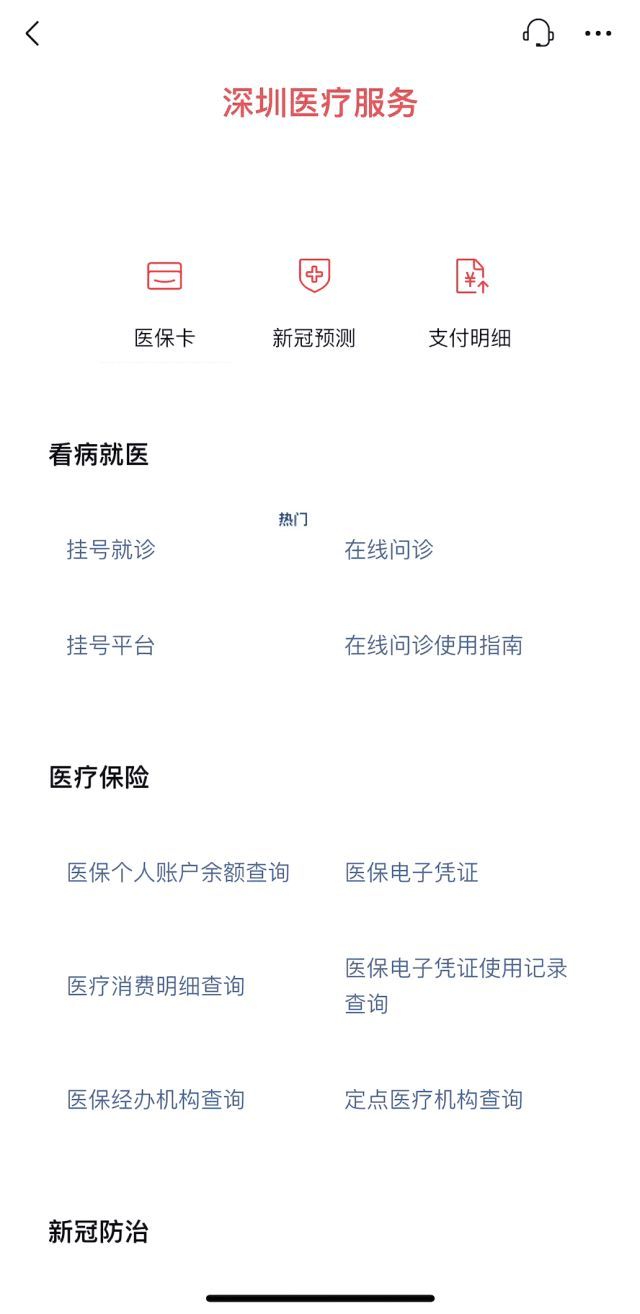
Task: Check 医保个人账户余额查询
Action: click(x=178, y=872)
